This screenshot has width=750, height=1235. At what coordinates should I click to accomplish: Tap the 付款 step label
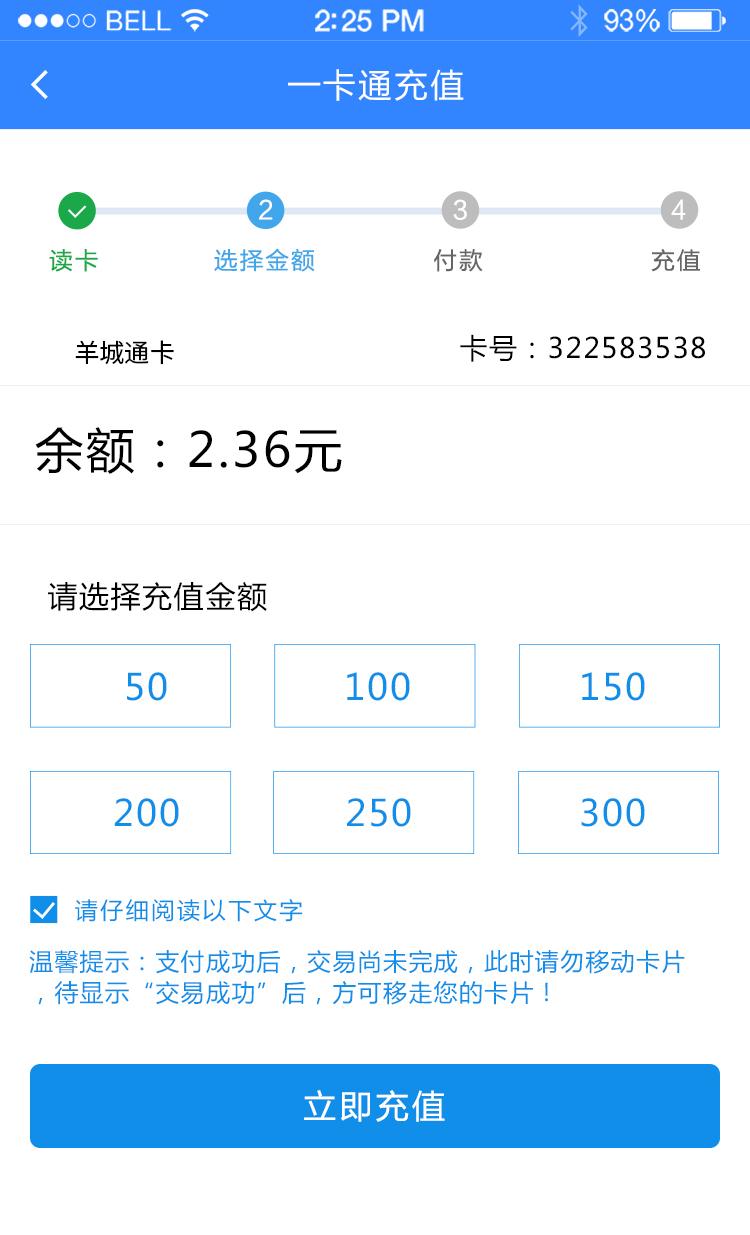[x=458, y=261]
